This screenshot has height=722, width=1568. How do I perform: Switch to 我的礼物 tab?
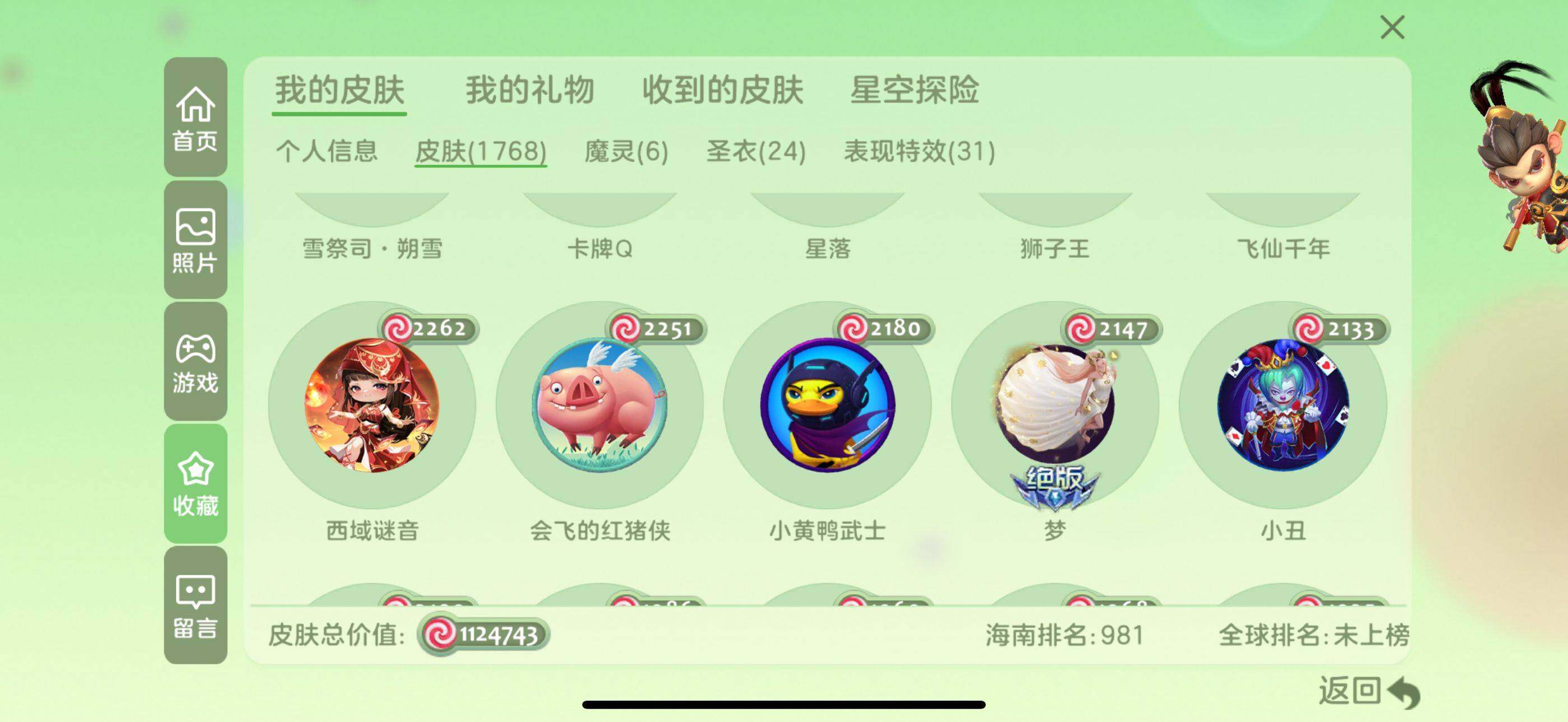[x=529, y=90]
